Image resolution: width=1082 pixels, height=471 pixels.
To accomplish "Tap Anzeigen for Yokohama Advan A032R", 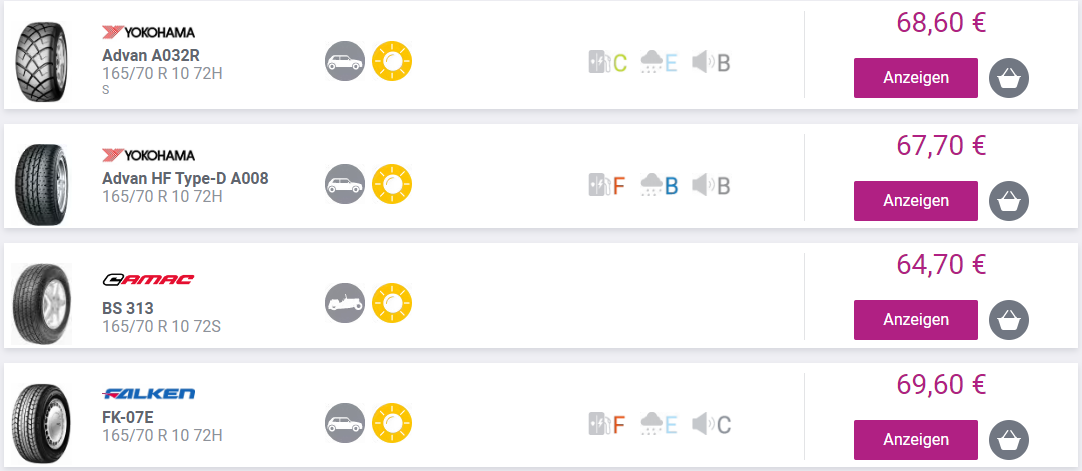I will pyautogui.click(x=915, y=78).
